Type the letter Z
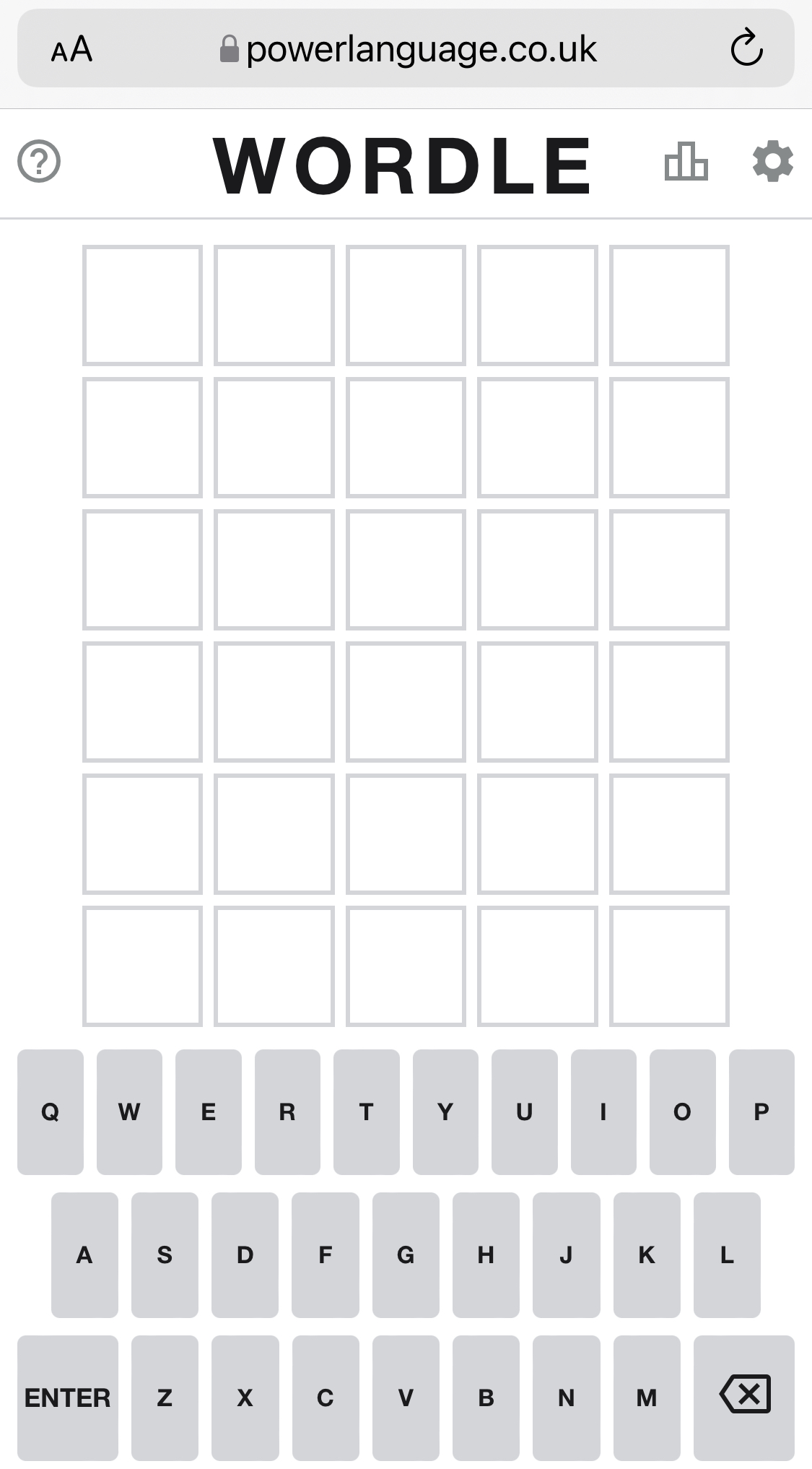The height and width of the screenshot is (1469, 812). pos(165,1397)
